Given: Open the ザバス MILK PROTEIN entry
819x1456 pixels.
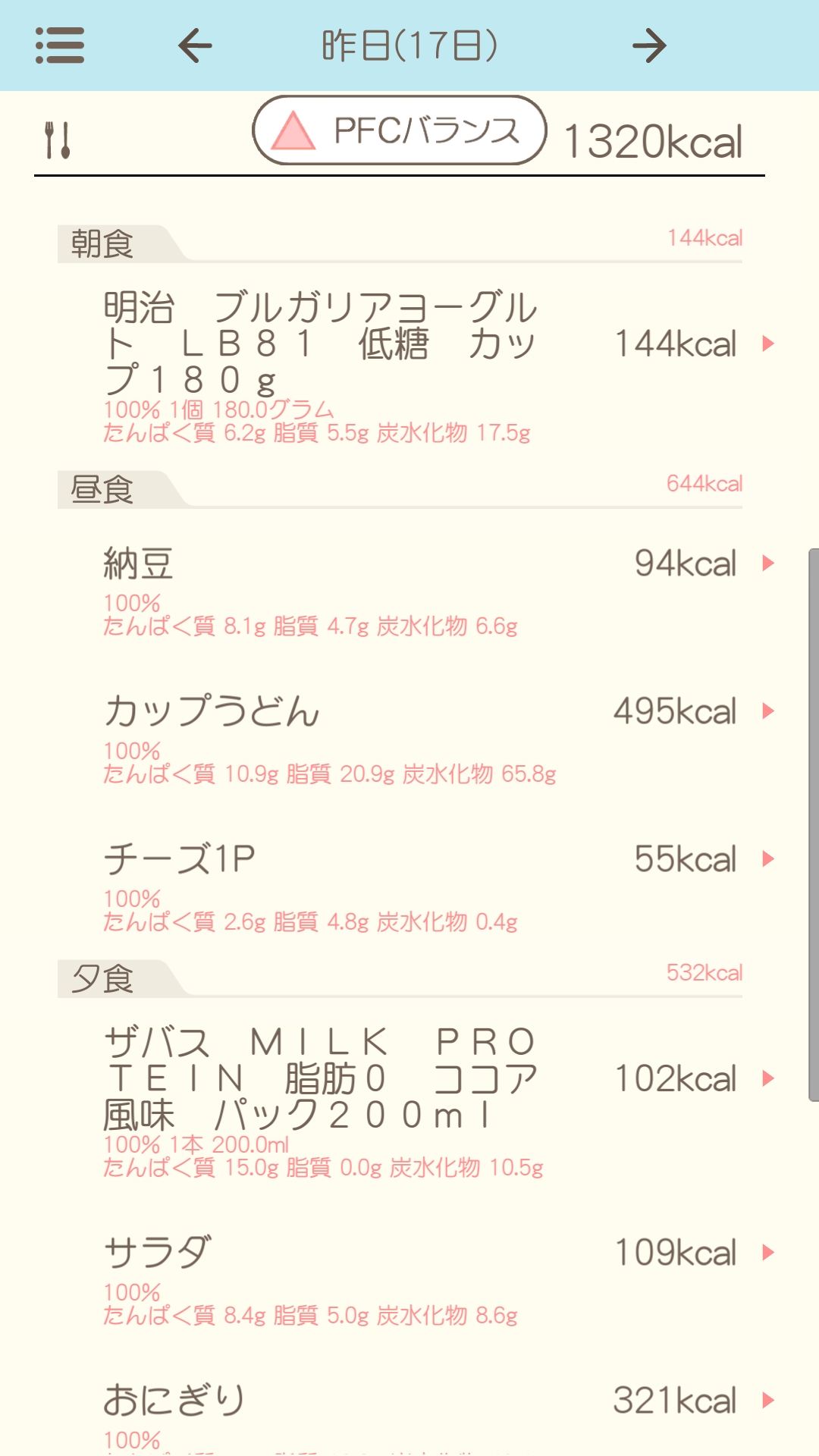Looking at the screenshot, I should (409, 1100).
